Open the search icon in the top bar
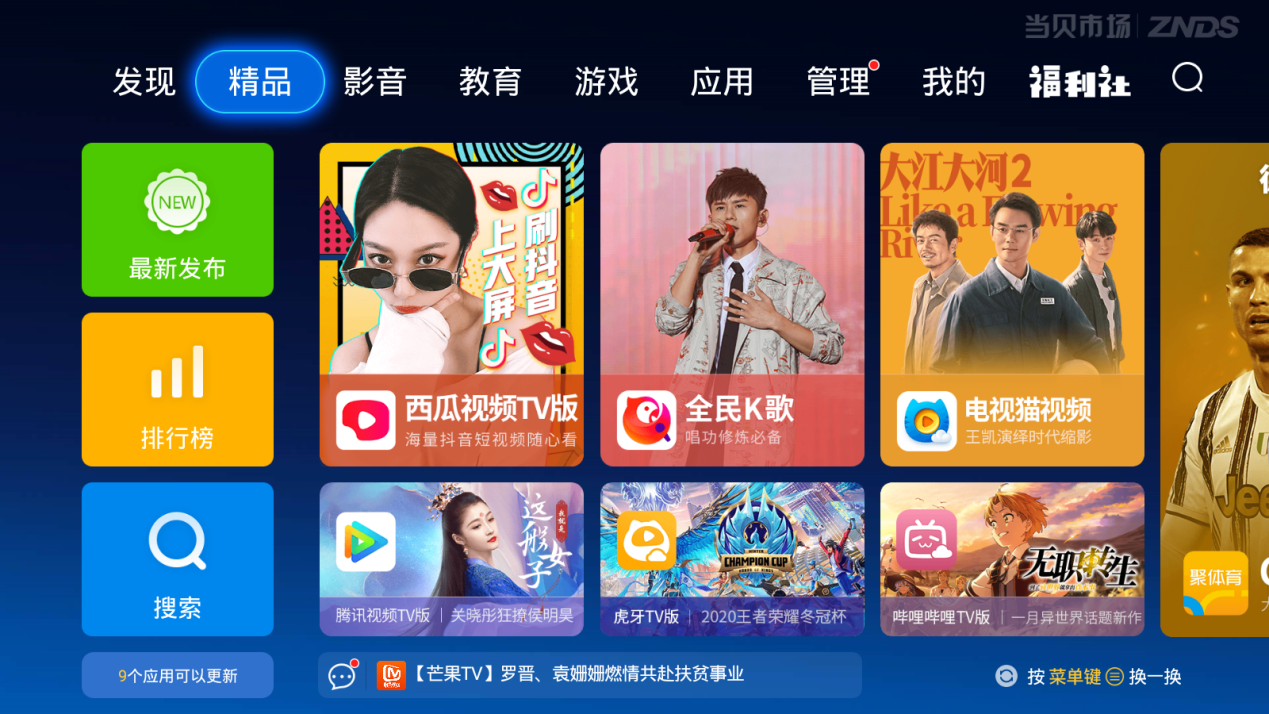This screenshot has width=1269, height=714. click(1187, 78)
